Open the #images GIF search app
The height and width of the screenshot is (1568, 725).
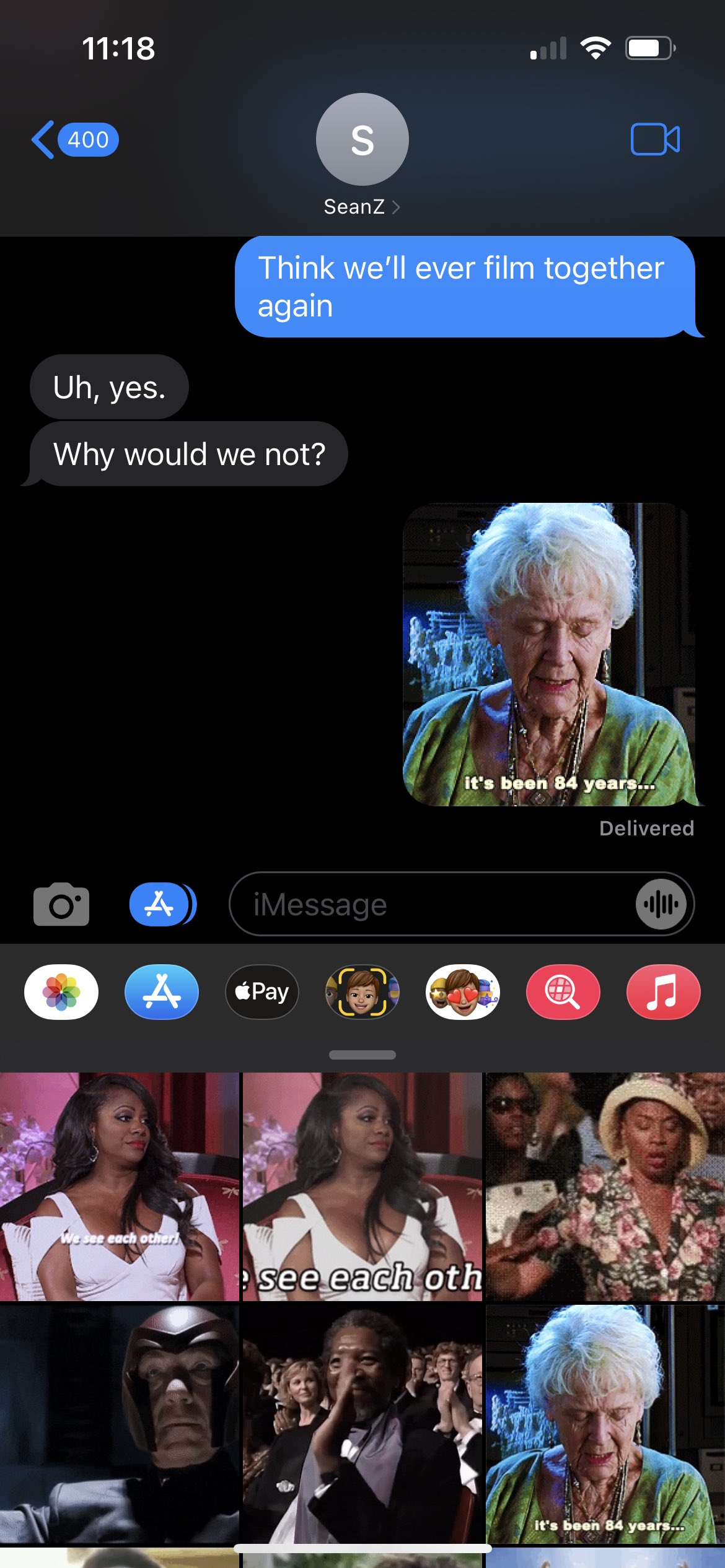coord(563,992)
